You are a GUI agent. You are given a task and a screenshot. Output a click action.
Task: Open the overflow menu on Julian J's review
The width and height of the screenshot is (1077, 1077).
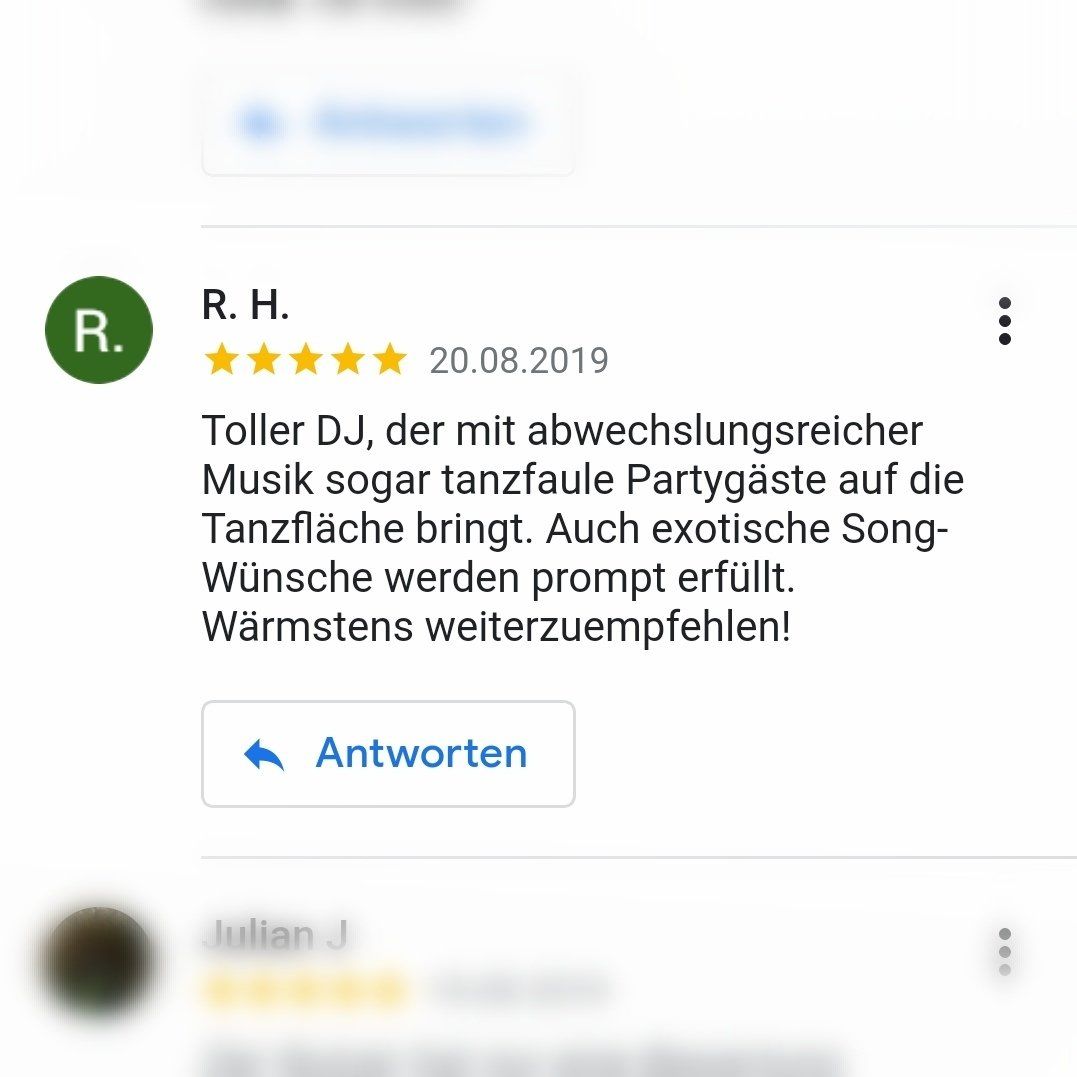1004,951
